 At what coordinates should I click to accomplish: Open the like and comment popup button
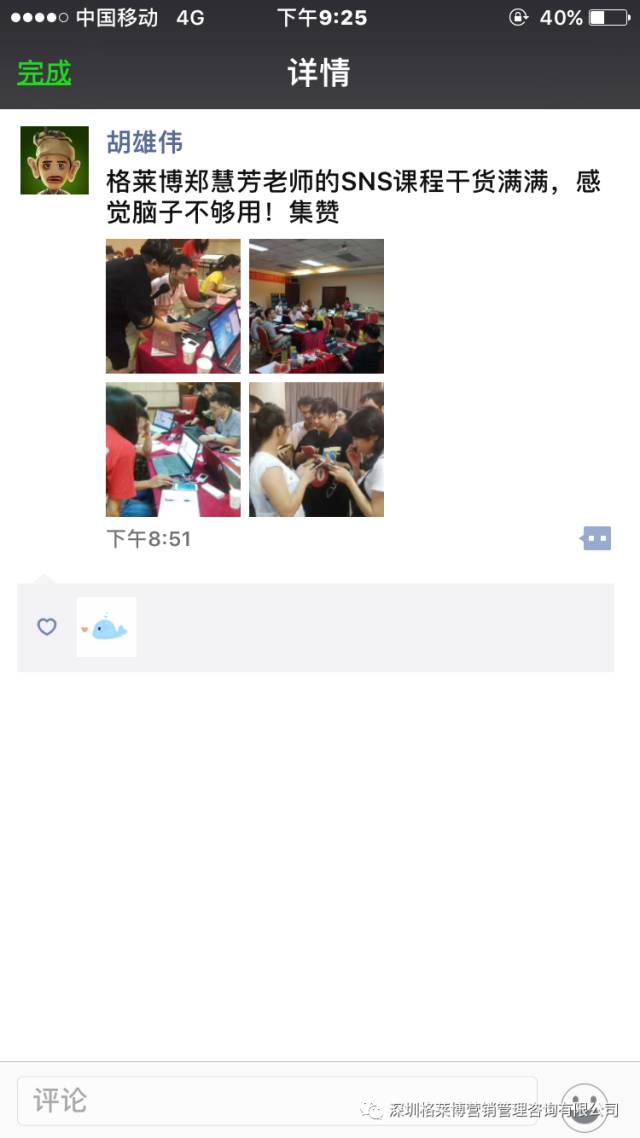click(596, 538)
